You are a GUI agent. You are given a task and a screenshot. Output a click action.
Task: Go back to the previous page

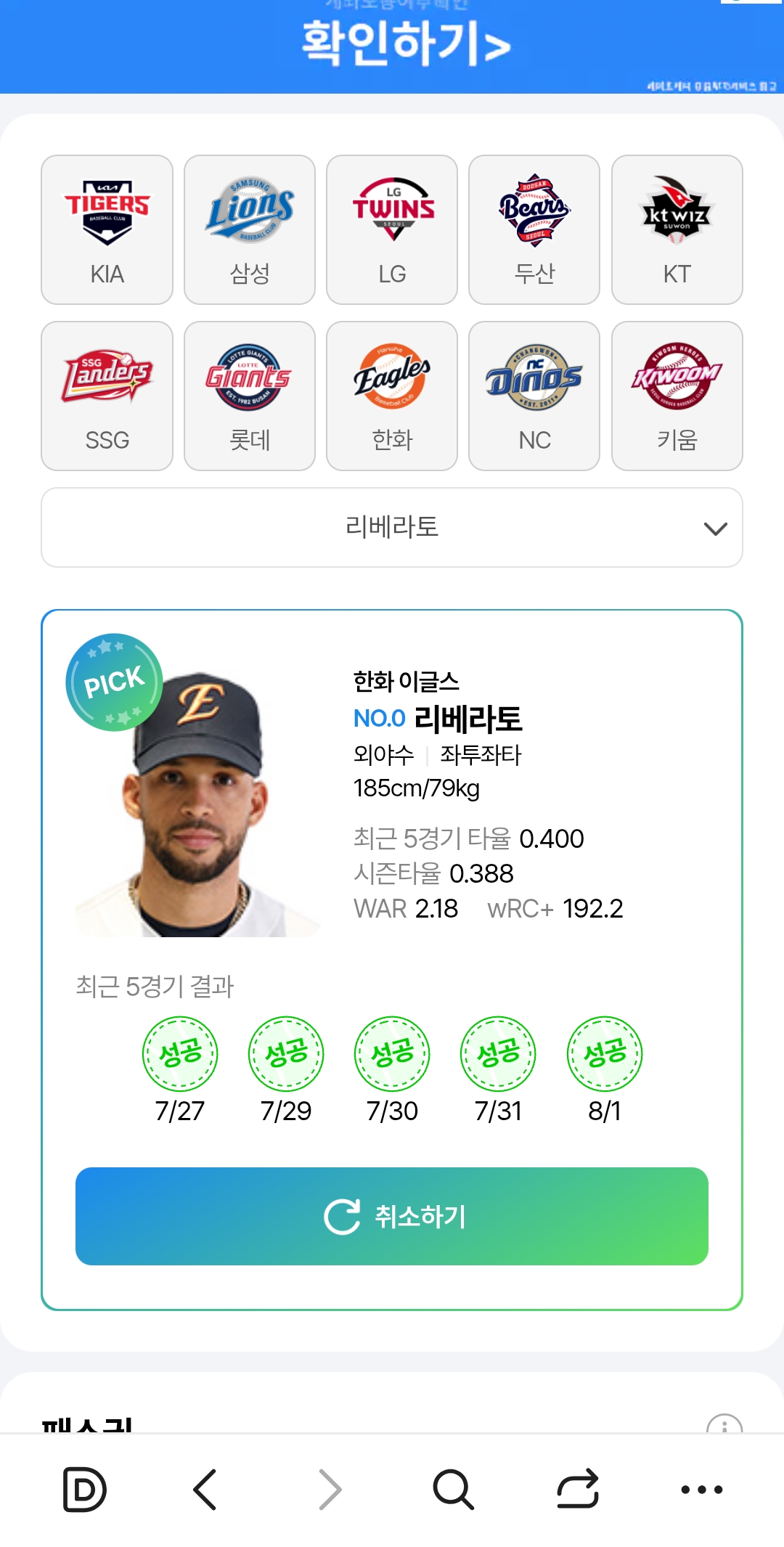(205, 1489)
